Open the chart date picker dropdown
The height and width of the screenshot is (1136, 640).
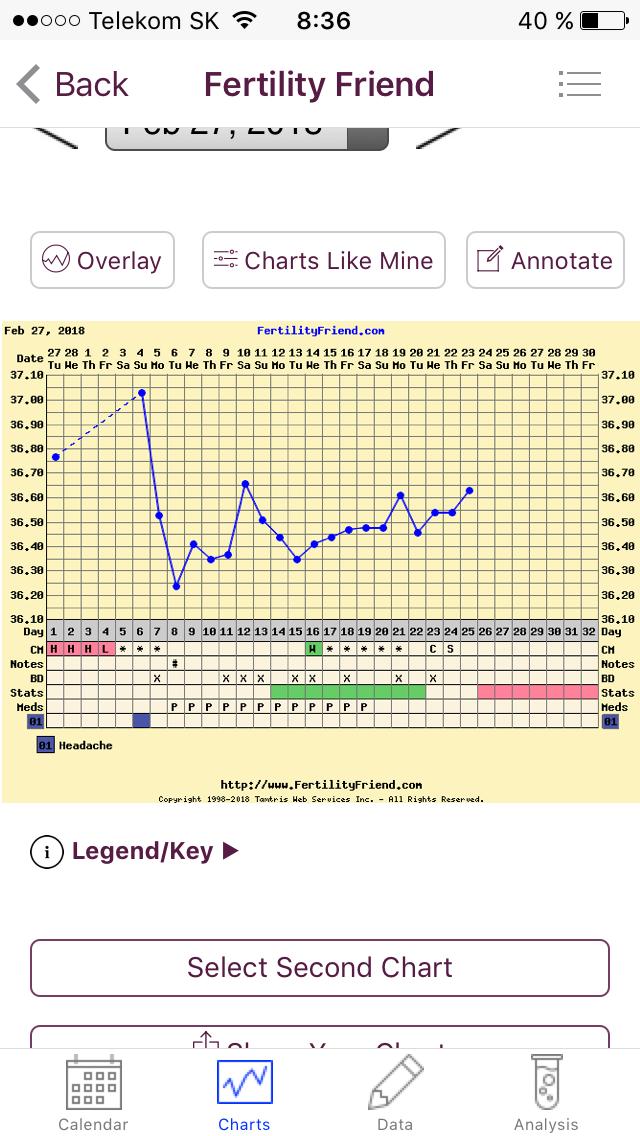pyautogui.click(x=246, y=138)
